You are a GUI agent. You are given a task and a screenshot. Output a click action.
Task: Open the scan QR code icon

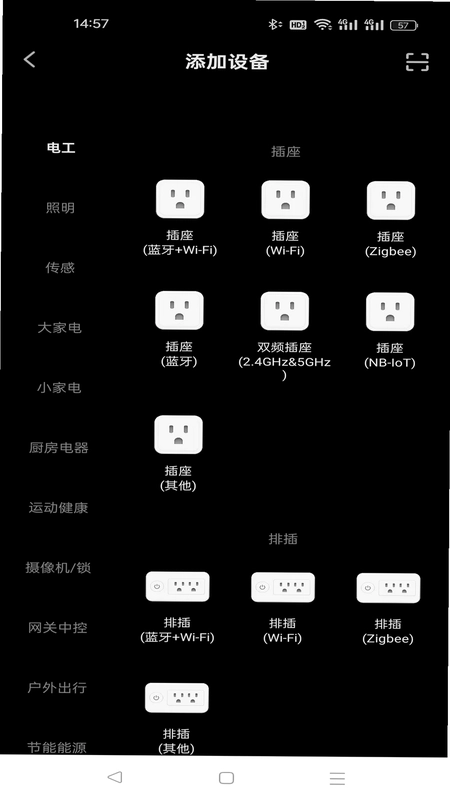(417, 62)
